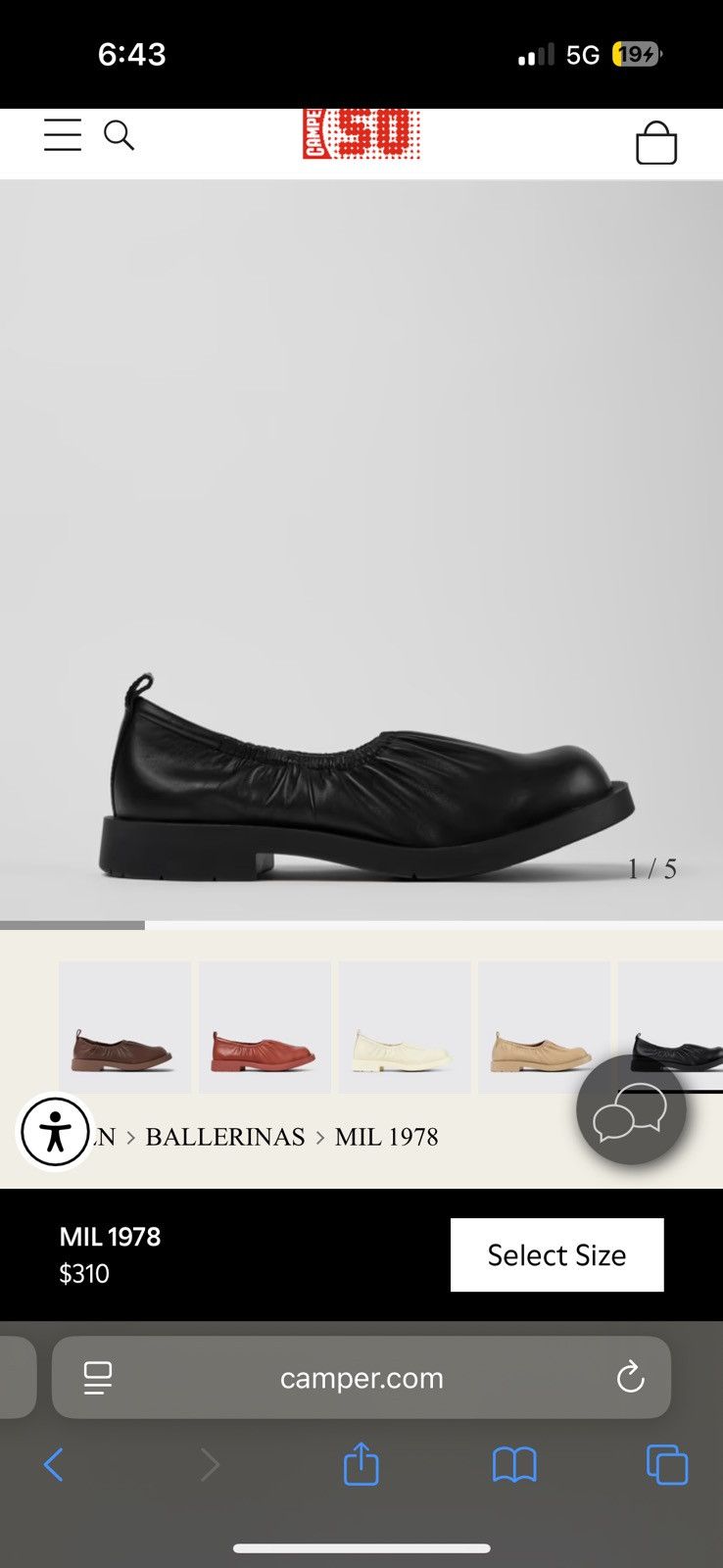This screenshot has height=1568, width=723.
Task: Open the Safari tabs overview
Action: click(667, 1465)
